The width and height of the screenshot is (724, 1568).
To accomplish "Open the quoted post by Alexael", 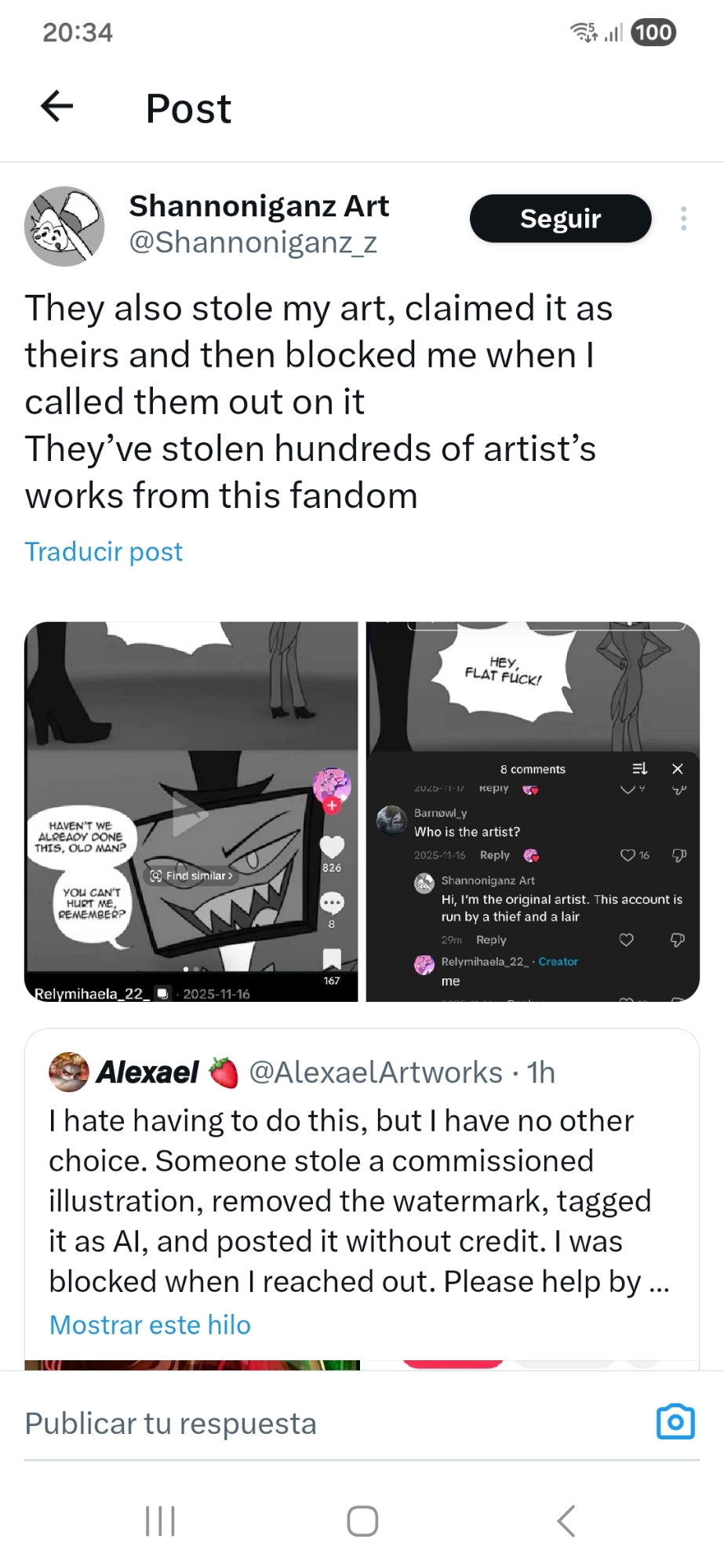I will click(361, 1200).
